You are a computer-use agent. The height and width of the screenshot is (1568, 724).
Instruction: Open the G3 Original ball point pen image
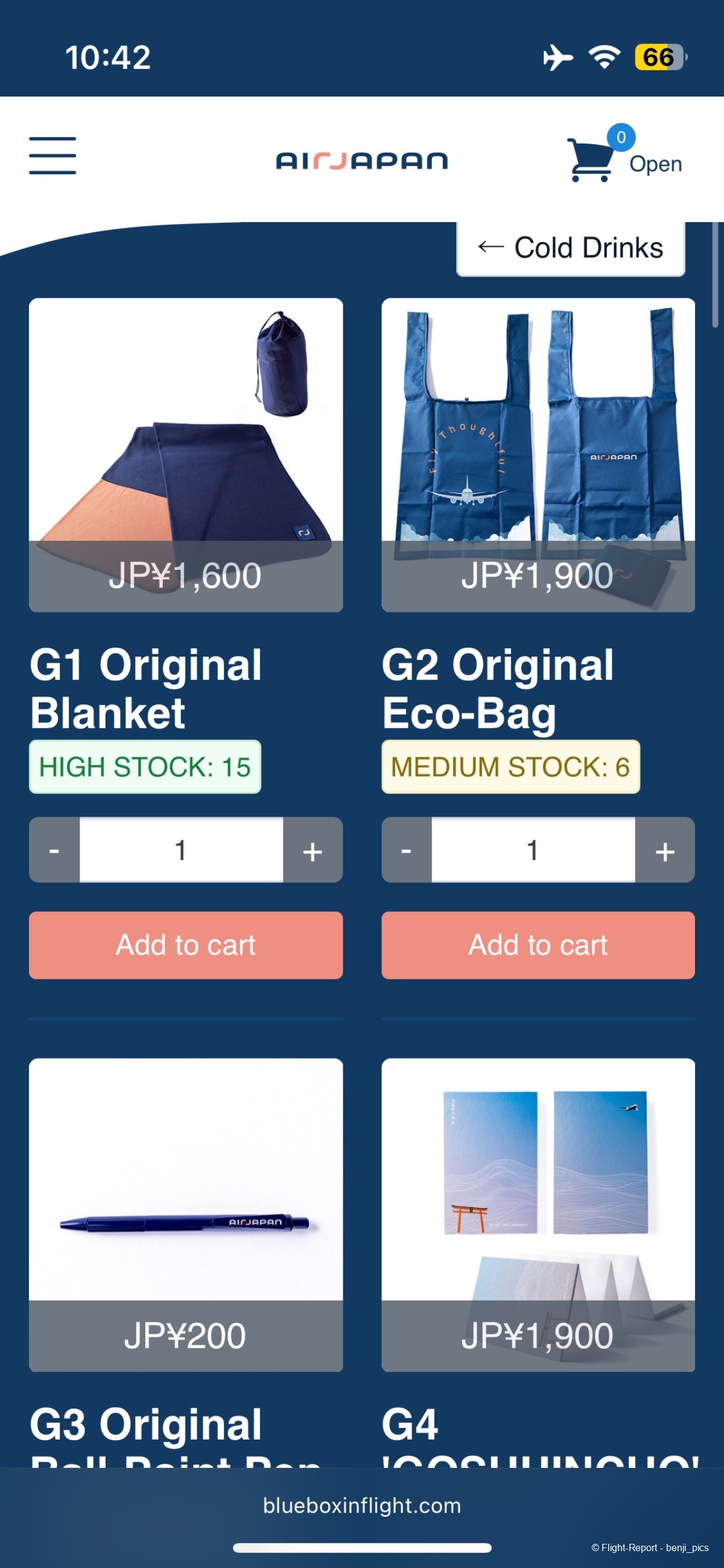point(186,1214)
